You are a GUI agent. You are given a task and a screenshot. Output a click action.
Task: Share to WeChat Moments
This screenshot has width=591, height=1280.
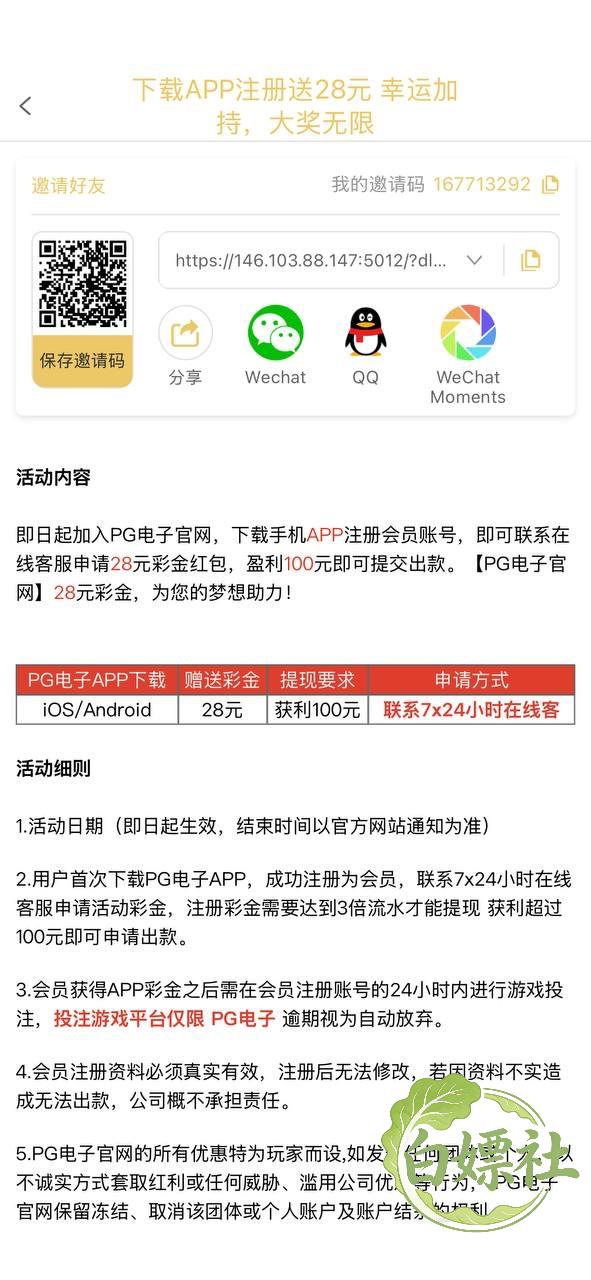(468, 355)
